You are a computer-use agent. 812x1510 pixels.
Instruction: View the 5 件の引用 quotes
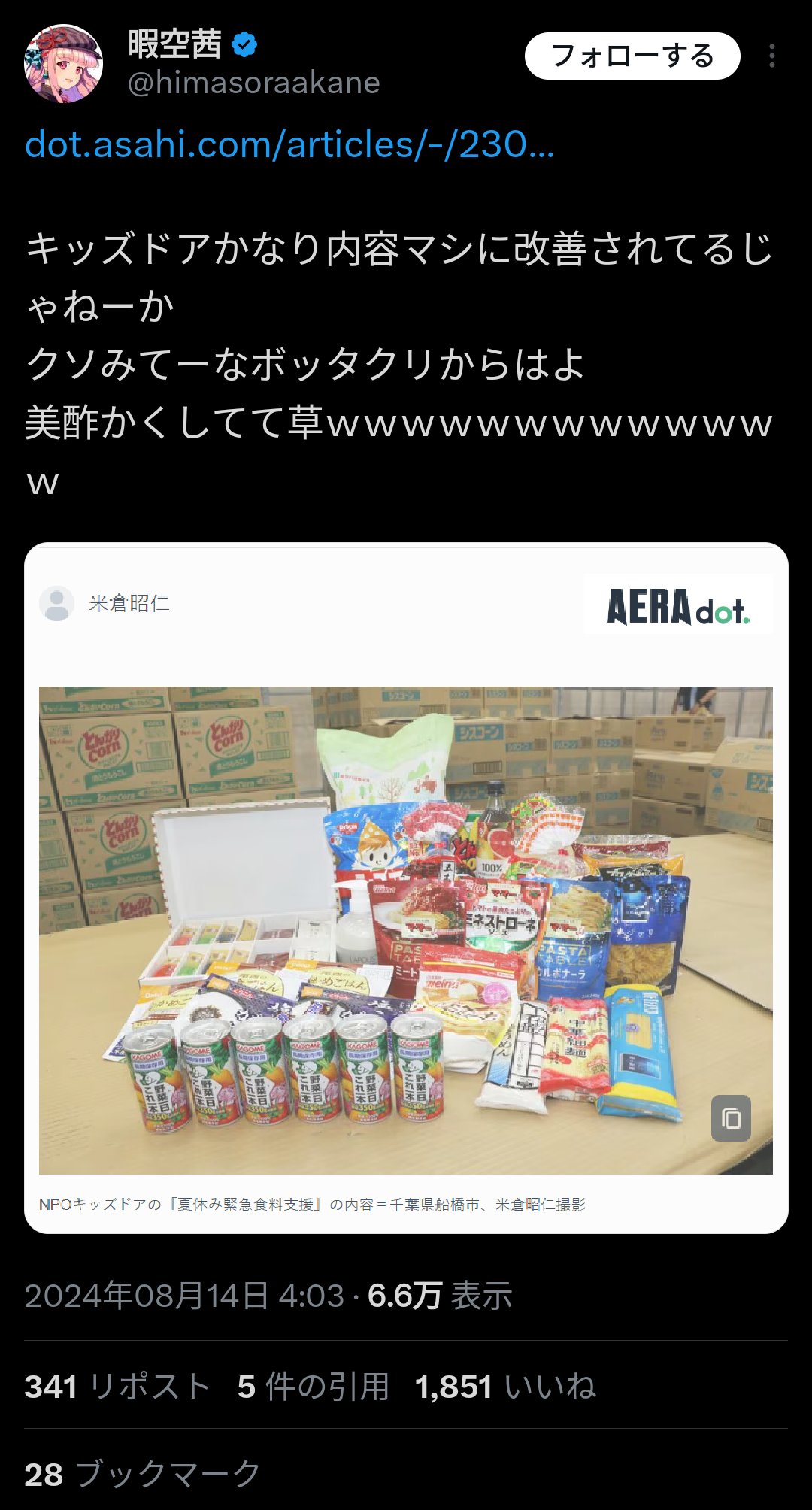pos(313,1387)
